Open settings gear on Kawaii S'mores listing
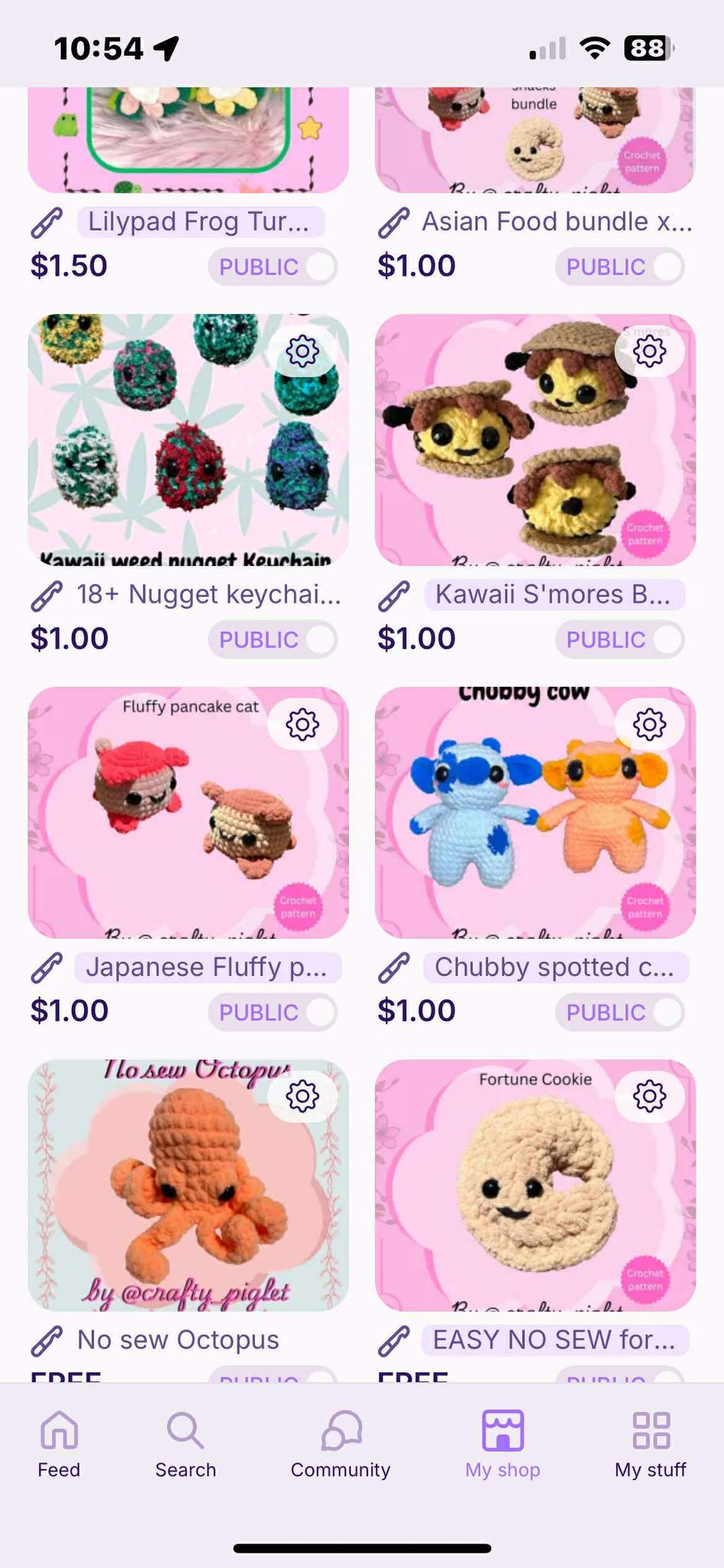Image resolution: width=724 pixels, height=1568 pixels. (650, 351)
